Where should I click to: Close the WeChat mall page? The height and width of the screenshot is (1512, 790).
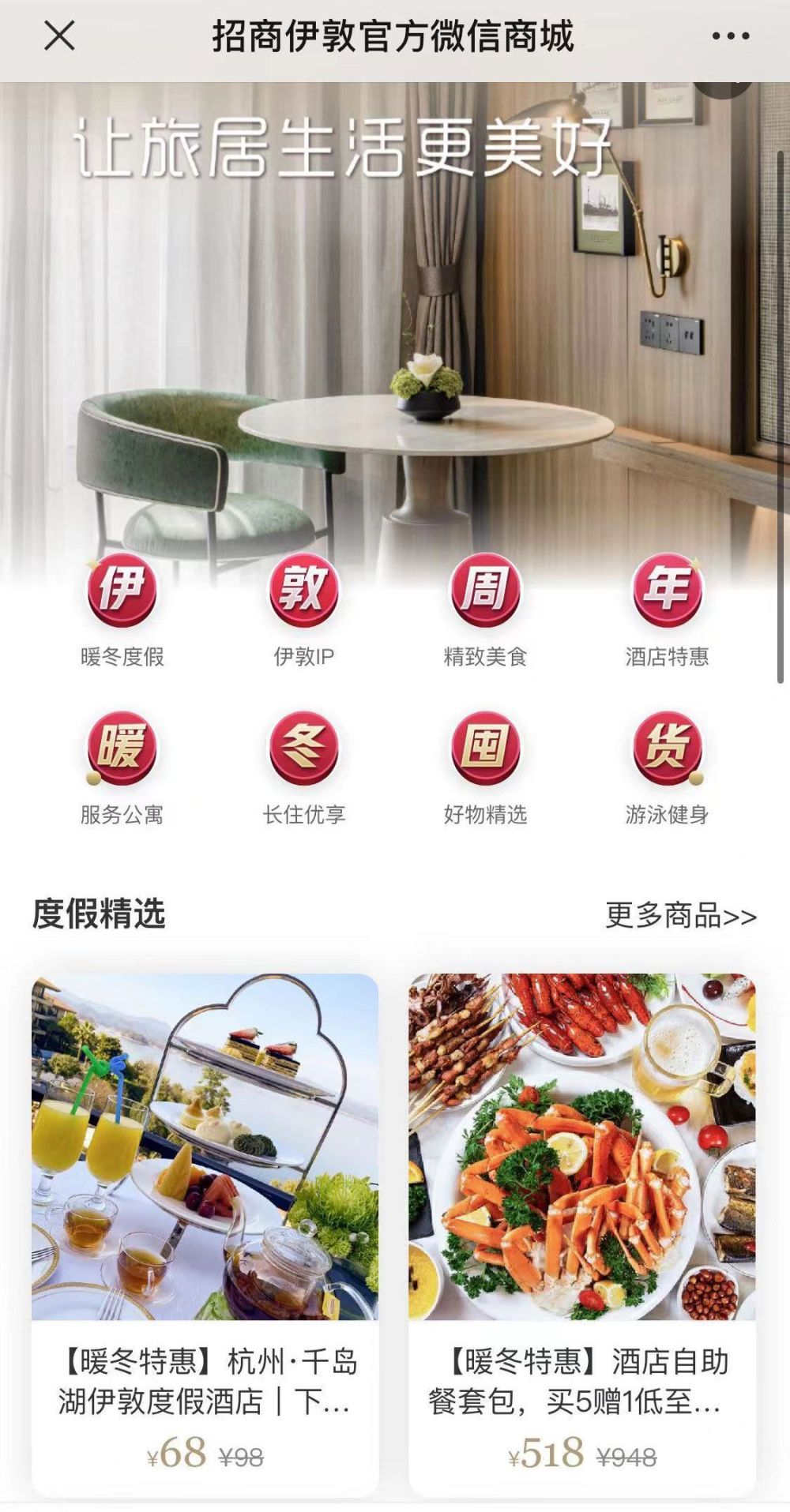pyautogui.click(x=59, y=36)
